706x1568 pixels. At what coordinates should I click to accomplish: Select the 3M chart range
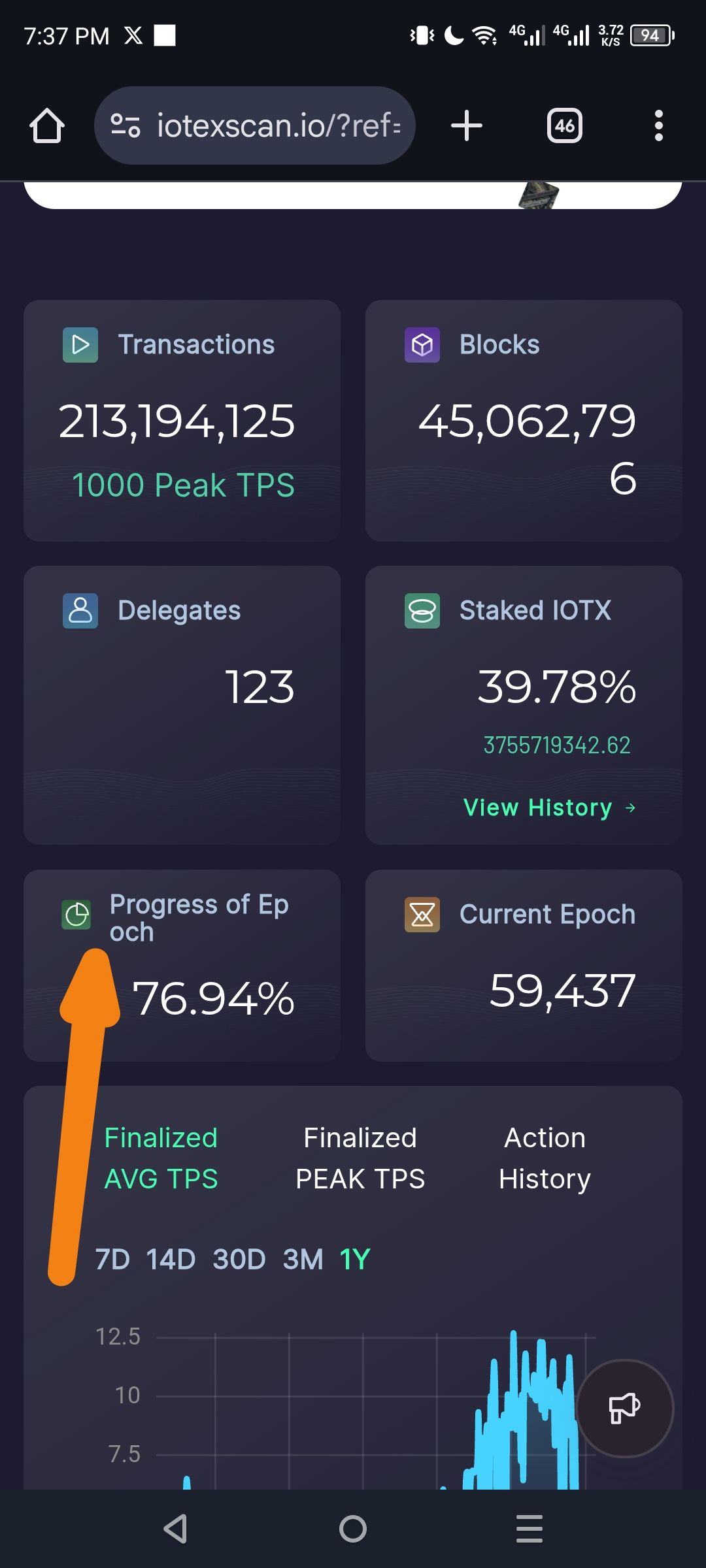(x=303, y=1259)
